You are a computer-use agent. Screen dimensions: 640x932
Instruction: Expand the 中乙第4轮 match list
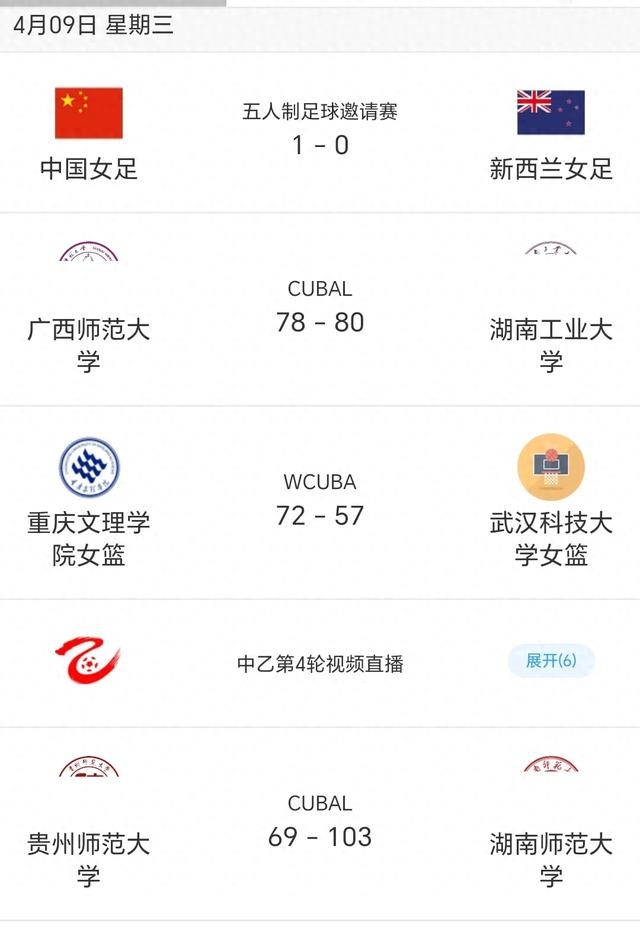(551, 661)
